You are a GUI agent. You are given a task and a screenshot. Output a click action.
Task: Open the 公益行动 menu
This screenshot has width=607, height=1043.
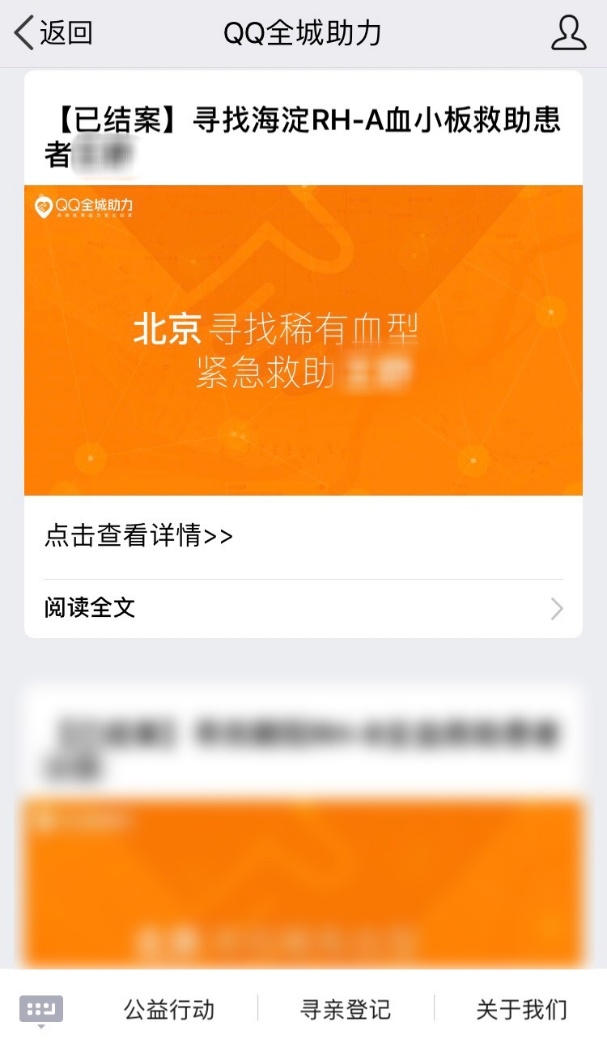tap(169, 1009)
